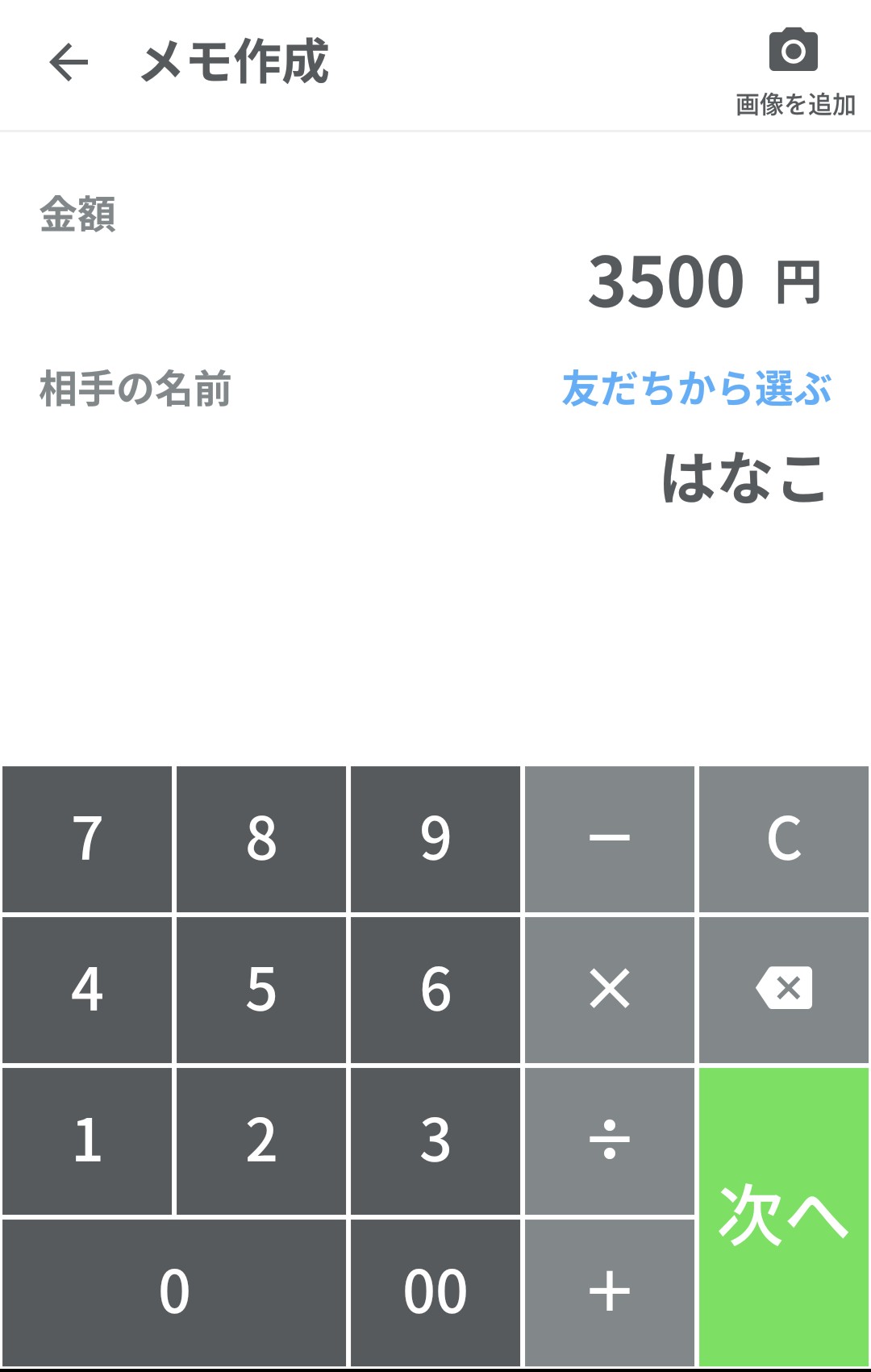Viewport: 871px width, 1372px height.
Task: Delete last digit with backspace
Action: click(x=784, y=990)
